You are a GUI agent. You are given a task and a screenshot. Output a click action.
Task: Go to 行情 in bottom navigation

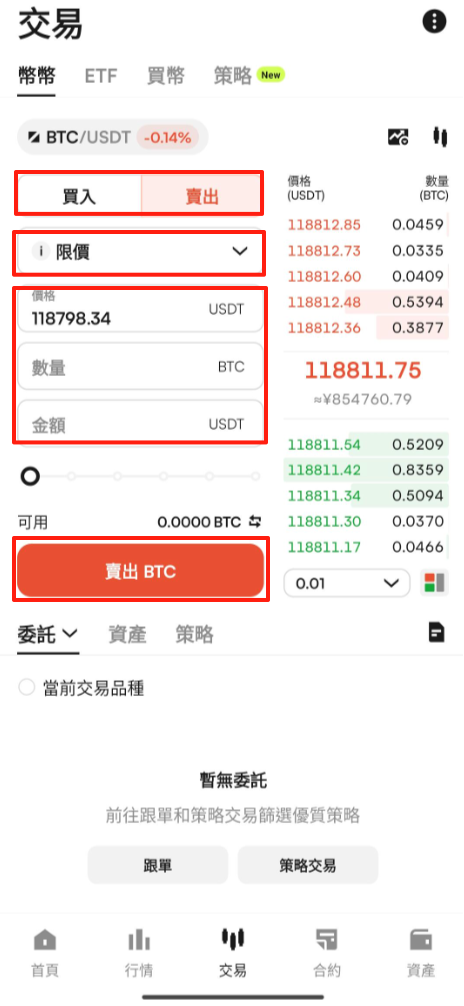point(139,953)
